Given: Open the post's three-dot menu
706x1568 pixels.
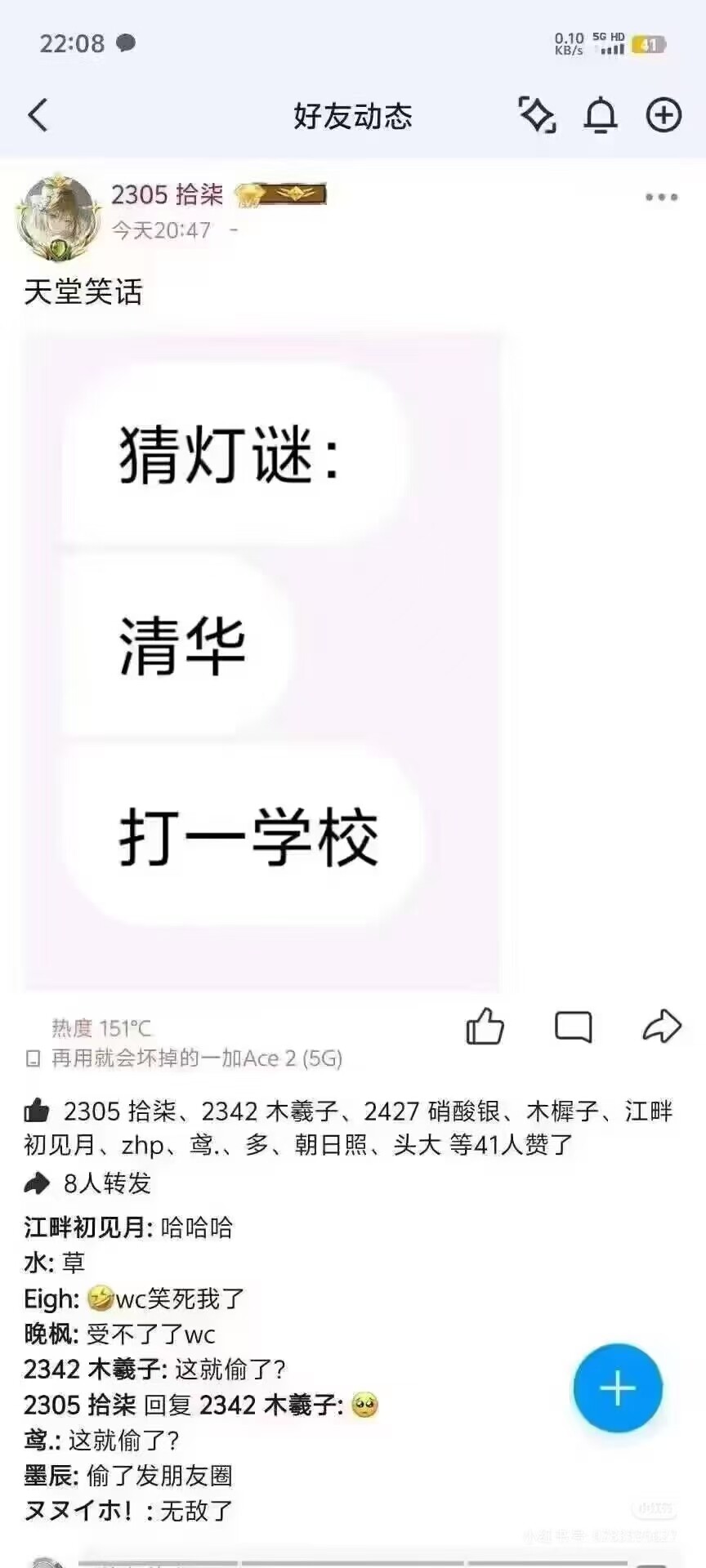Looking at the screenshot, I should (661, 197).
